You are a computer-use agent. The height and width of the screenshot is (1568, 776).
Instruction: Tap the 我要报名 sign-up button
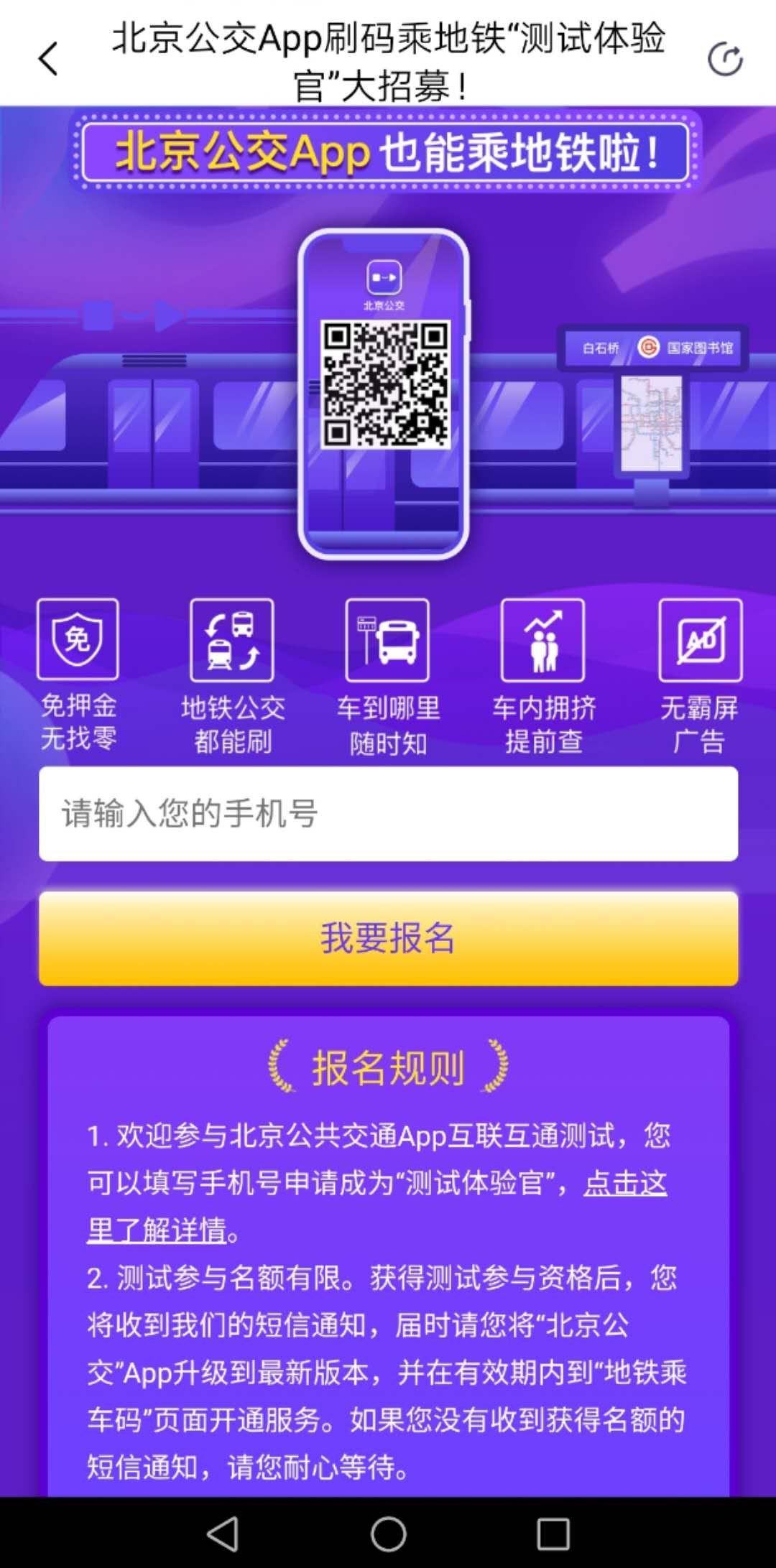tap(388, 939)
